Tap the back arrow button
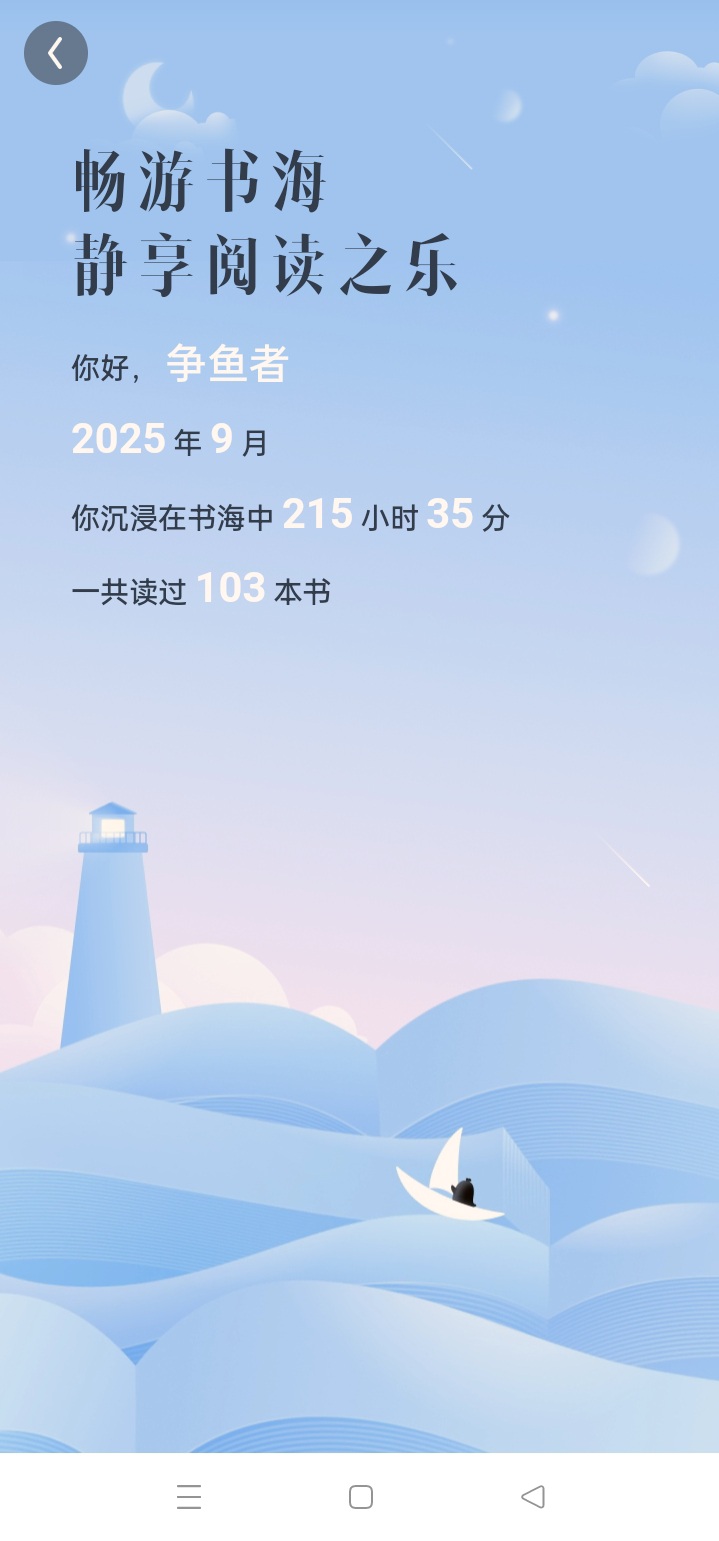Viewport: 719px width, 1541px height. 56,53
